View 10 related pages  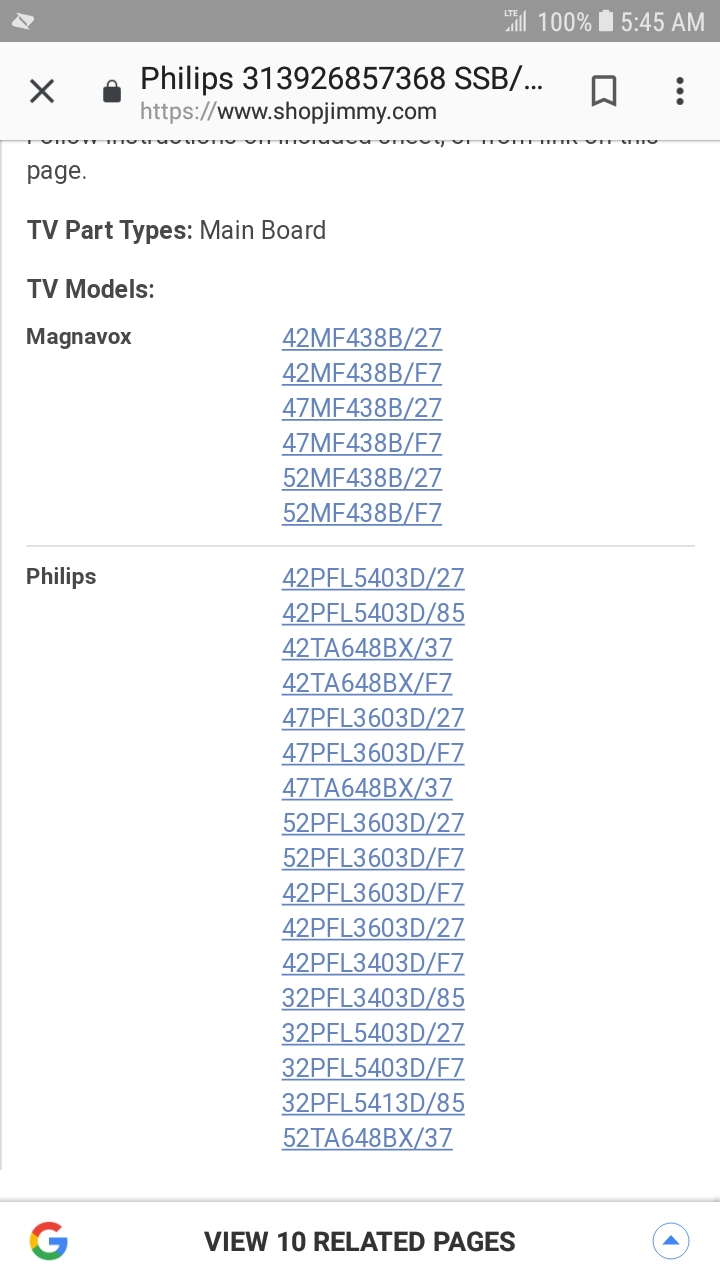click(359, 1242)
